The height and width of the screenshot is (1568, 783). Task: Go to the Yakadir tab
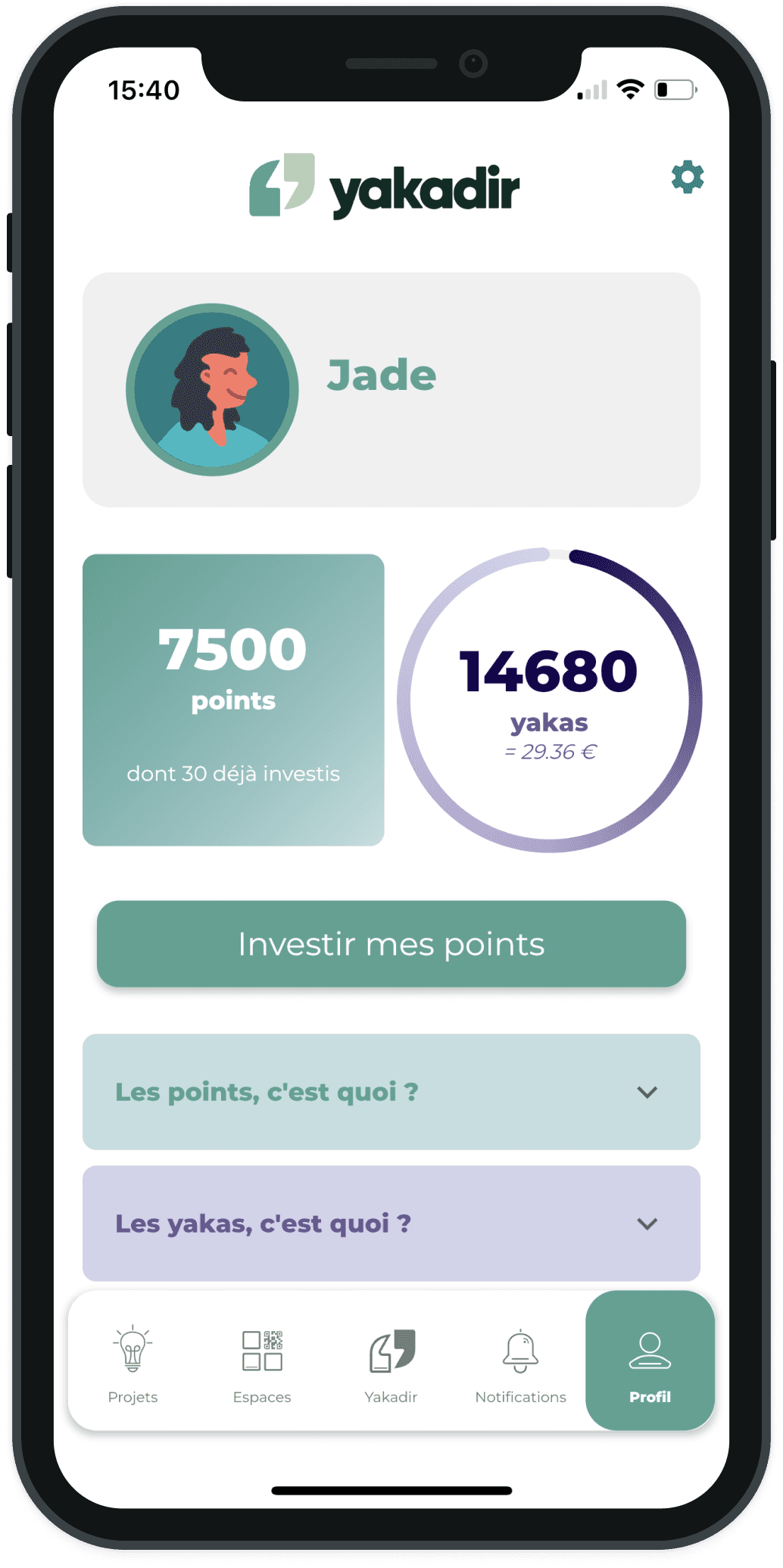[x=391, y=1363]
